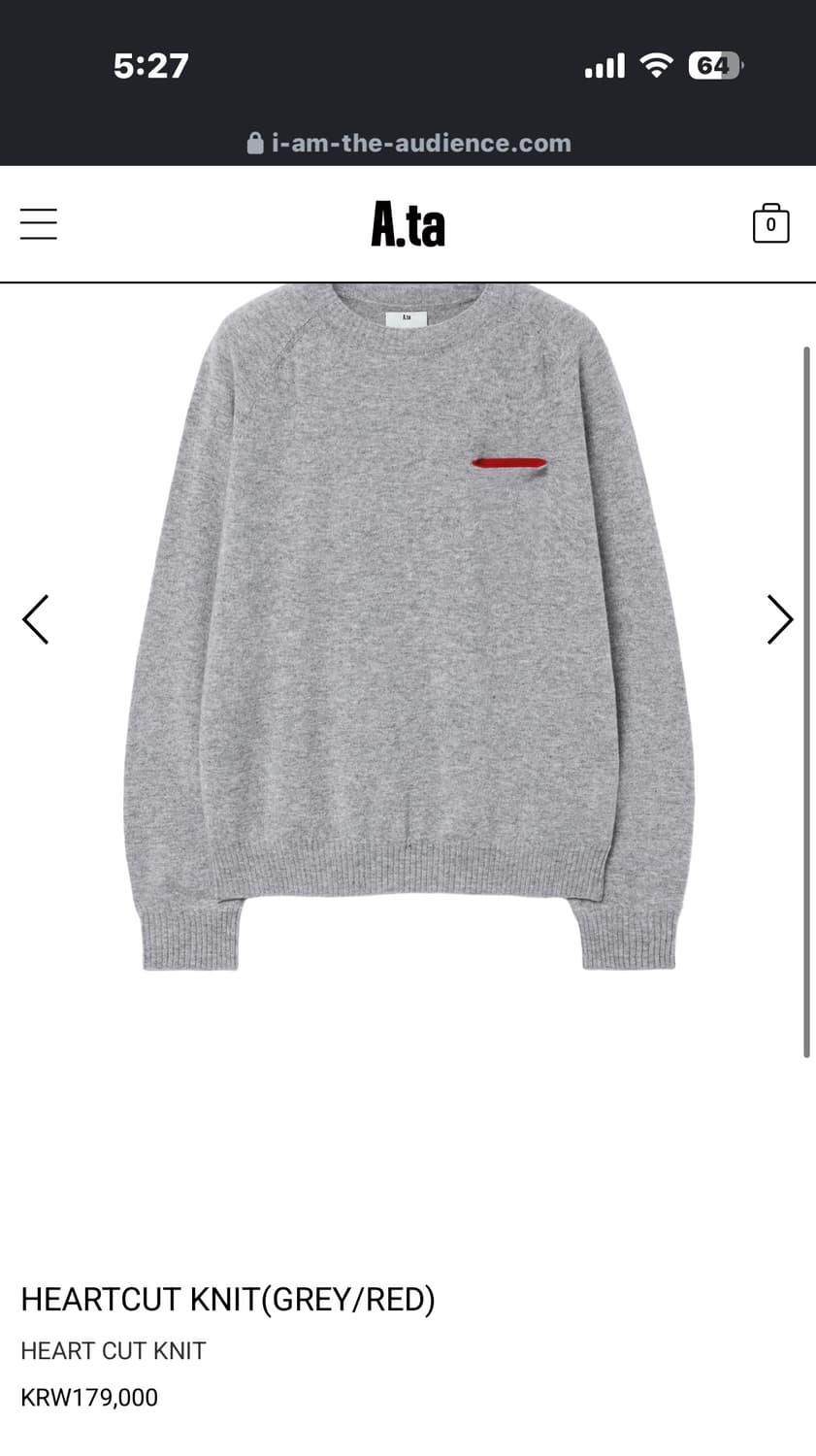Tap the i-am-the-audience.com address bar
The image size is (816, 1456).
click(x=408, y=143)
